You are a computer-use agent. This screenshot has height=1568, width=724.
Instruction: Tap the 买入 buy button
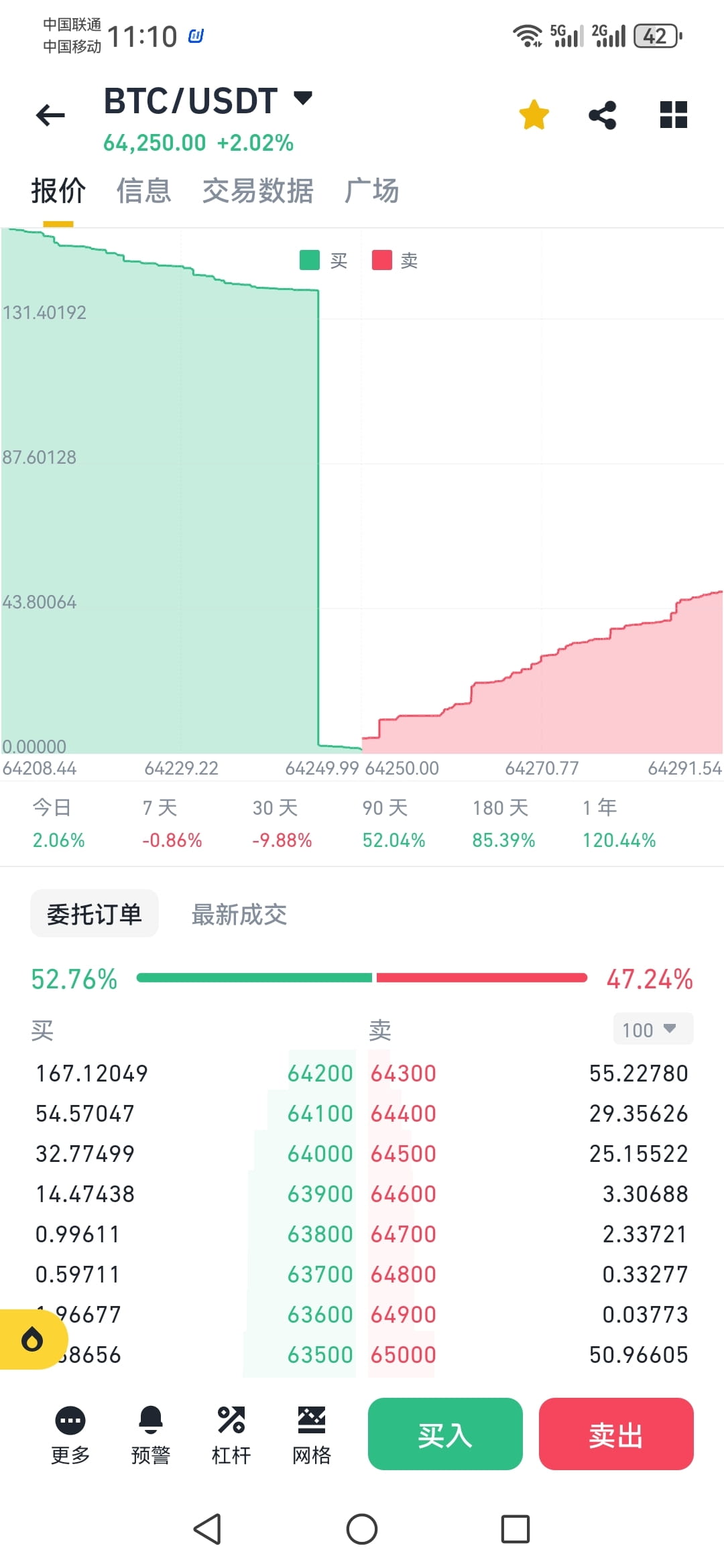click(444, 1434)
